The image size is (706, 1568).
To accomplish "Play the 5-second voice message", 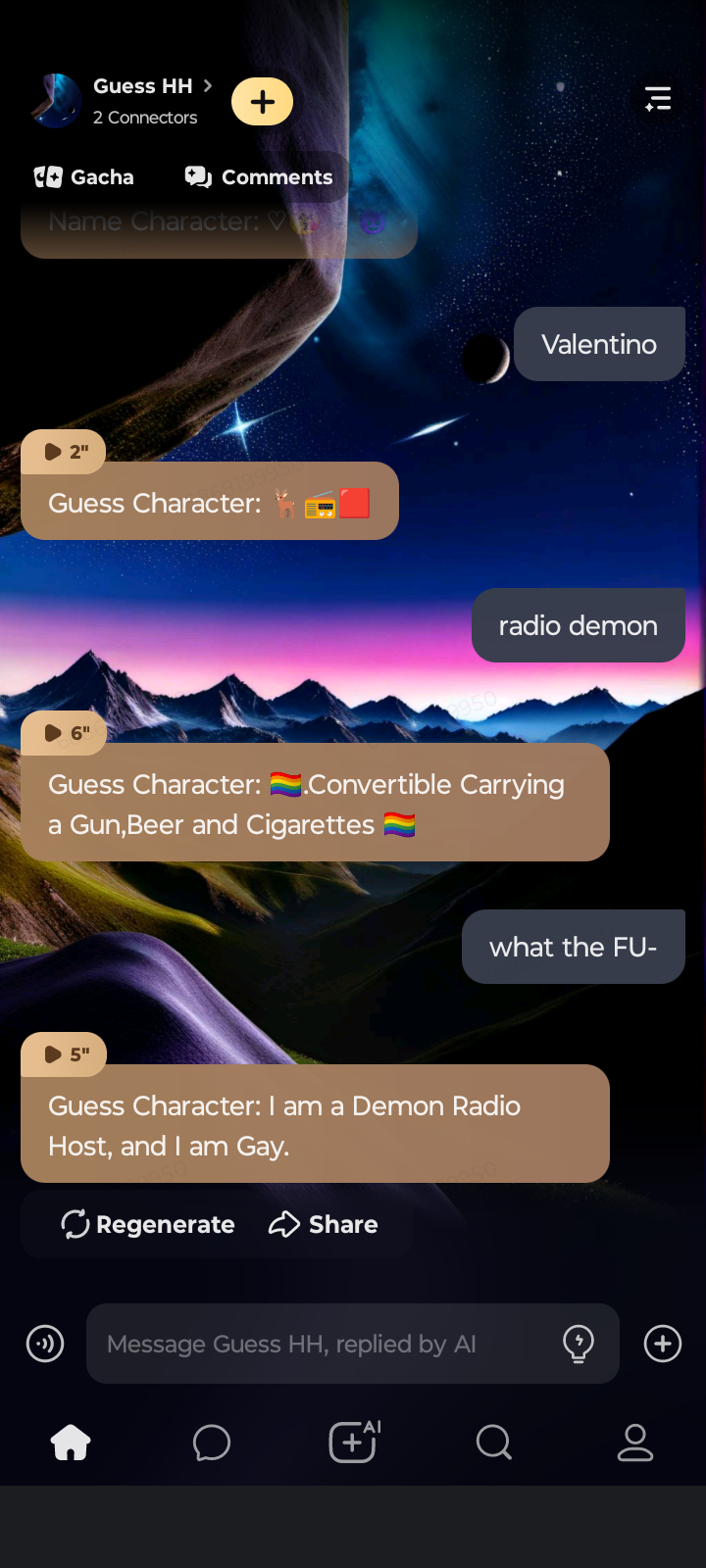I will tap(63, 1054).
